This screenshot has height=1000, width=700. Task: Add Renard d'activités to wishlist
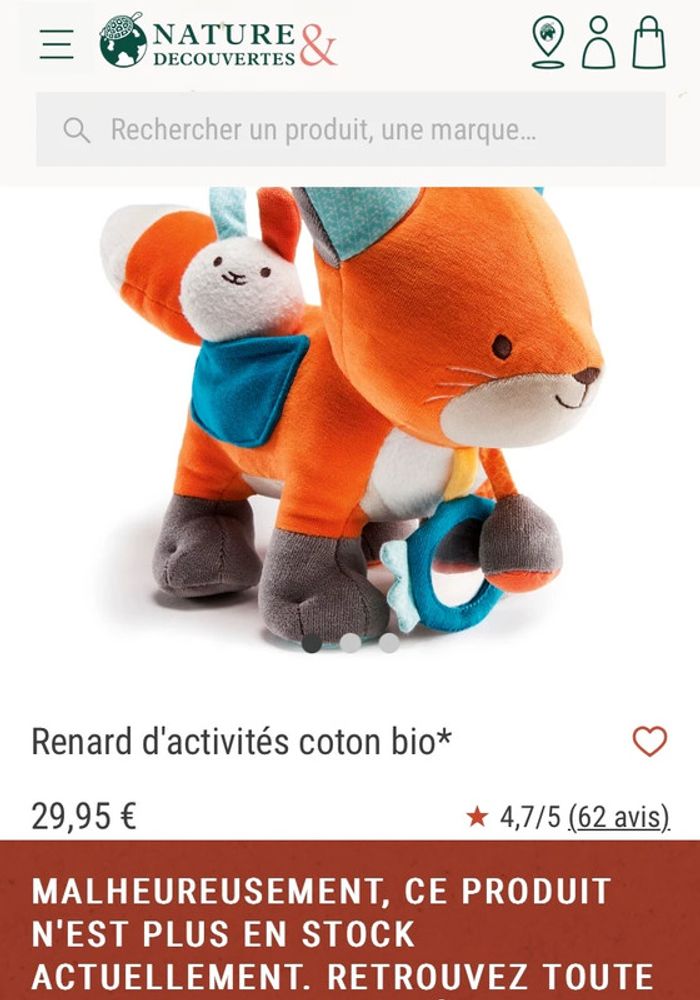point(649,741)
